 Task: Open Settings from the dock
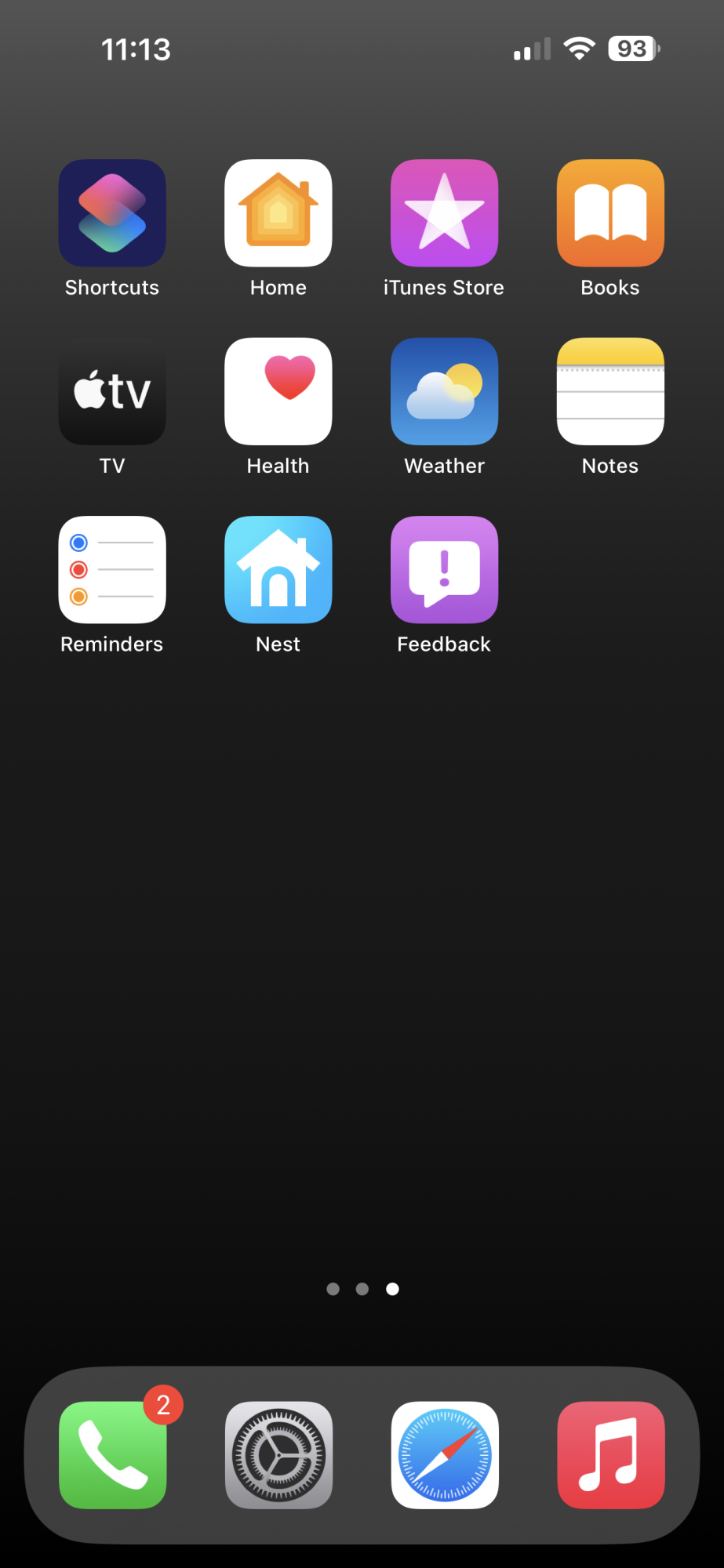278,1455
